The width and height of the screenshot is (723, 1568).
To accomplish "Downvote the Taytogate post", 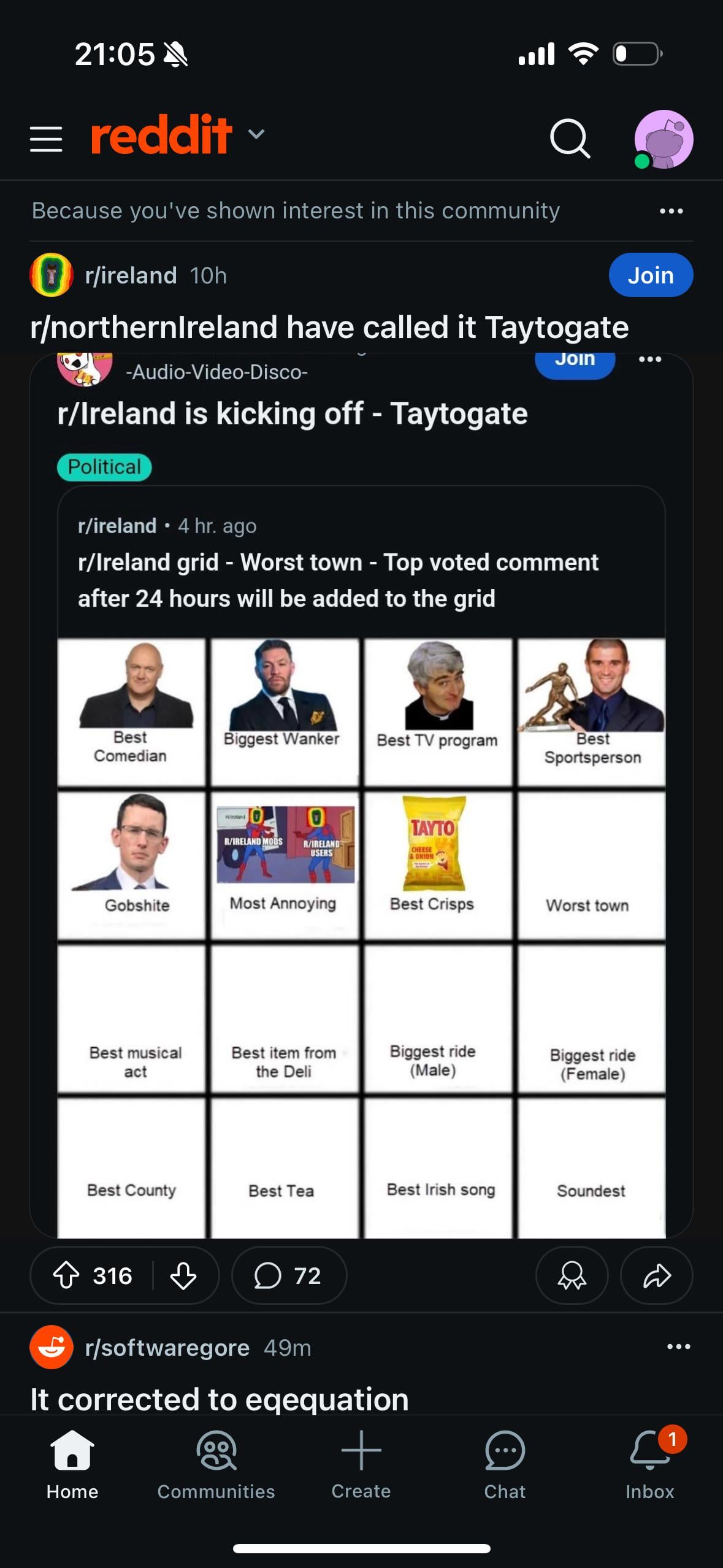I will 183,1275.
